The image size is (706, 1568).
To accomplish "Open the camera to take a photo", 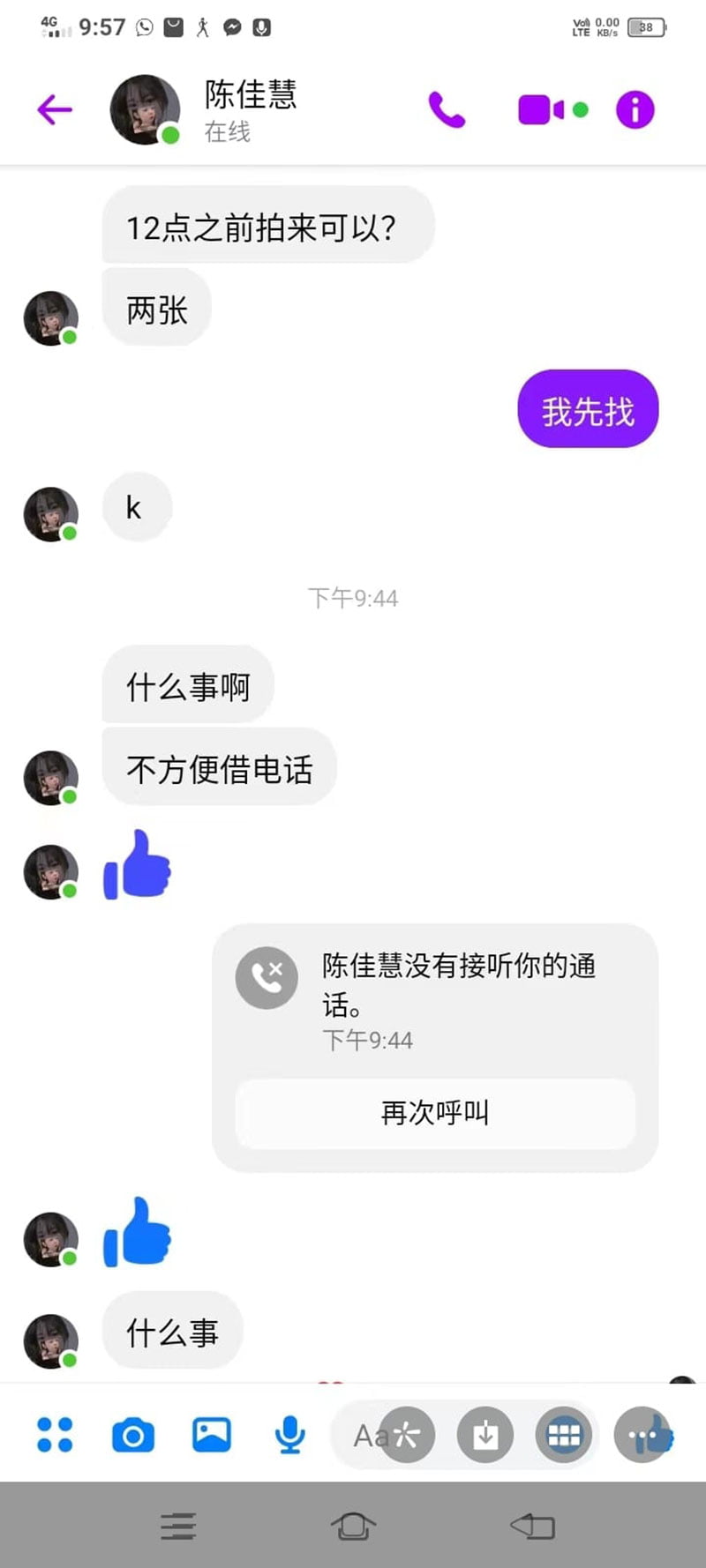I will [x=133, y=1435].
